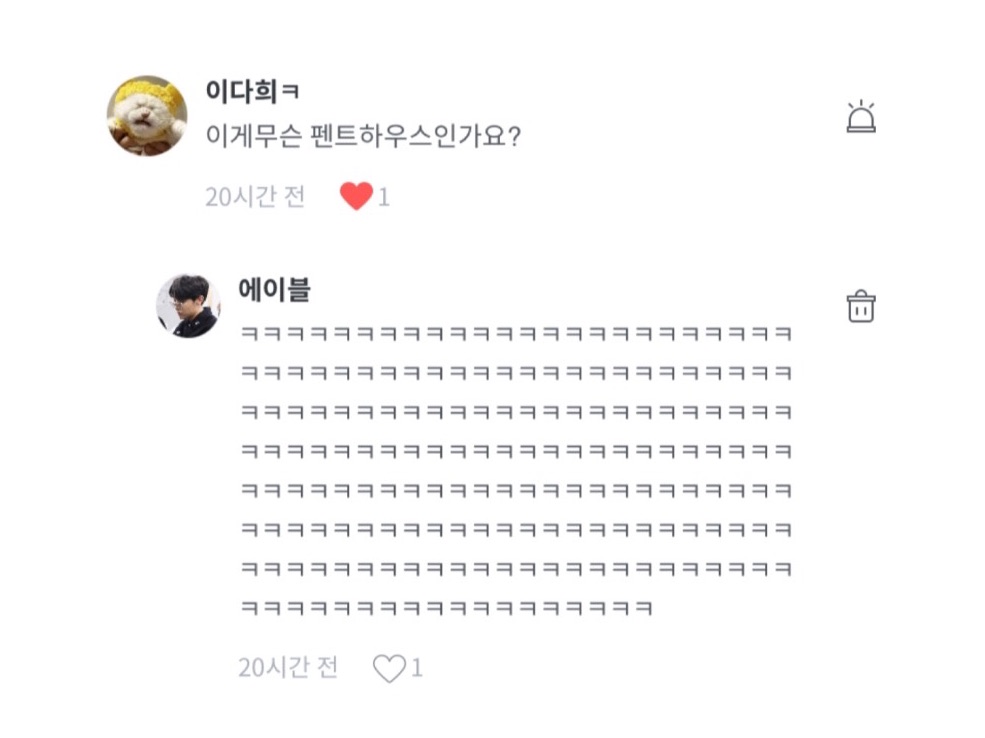985x738 pixels.
Task: Delete 에이블's reply with the trash icon
Action: [x=861, y=306]
